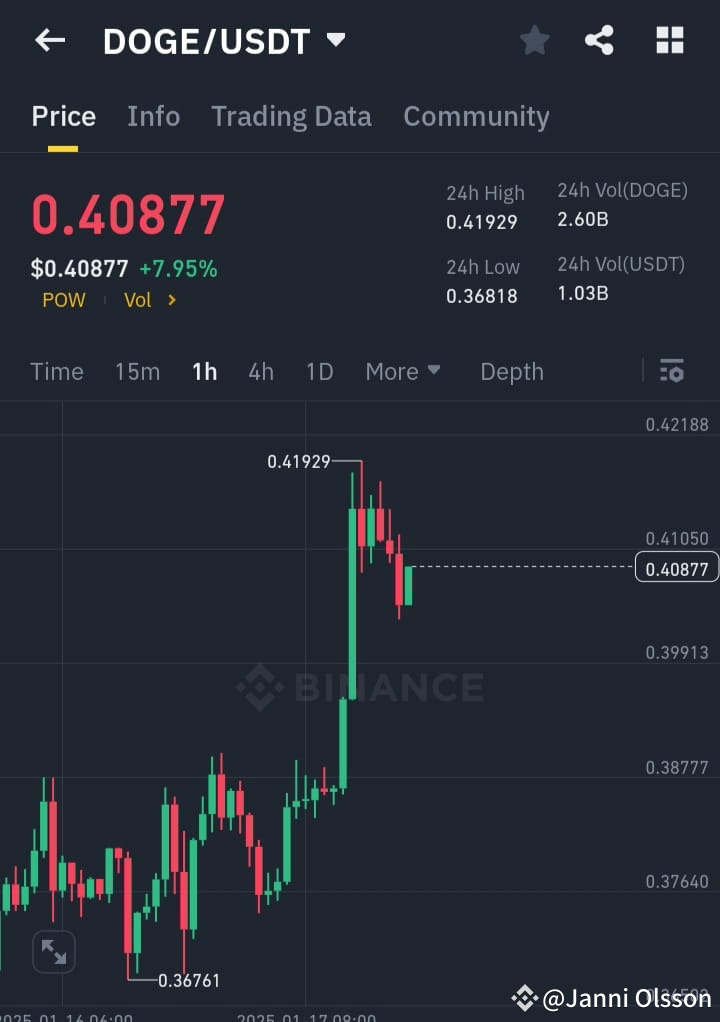View the Info tab details

(153, 116)
